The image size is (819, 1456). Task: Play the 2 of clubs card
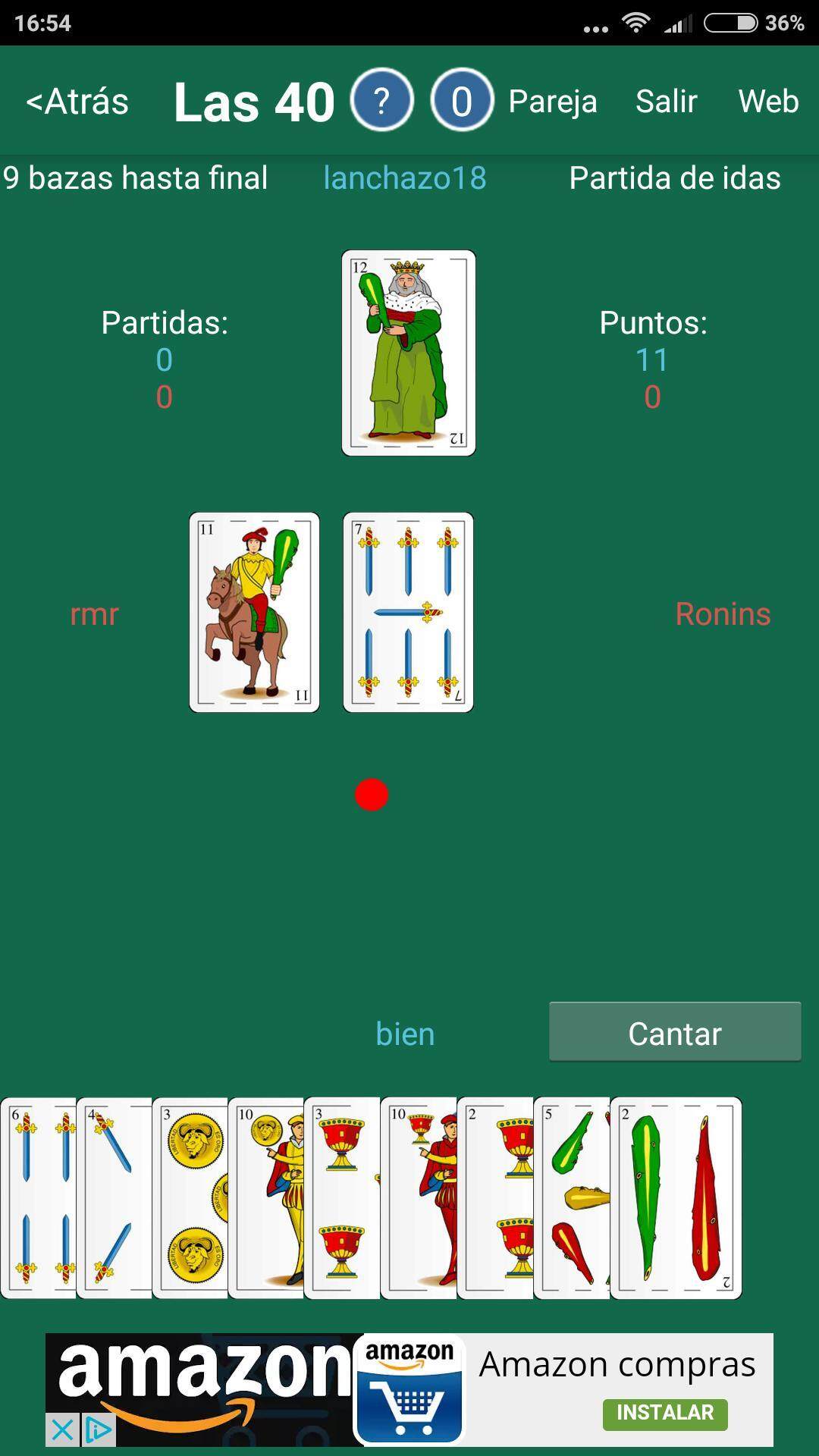675,1198
